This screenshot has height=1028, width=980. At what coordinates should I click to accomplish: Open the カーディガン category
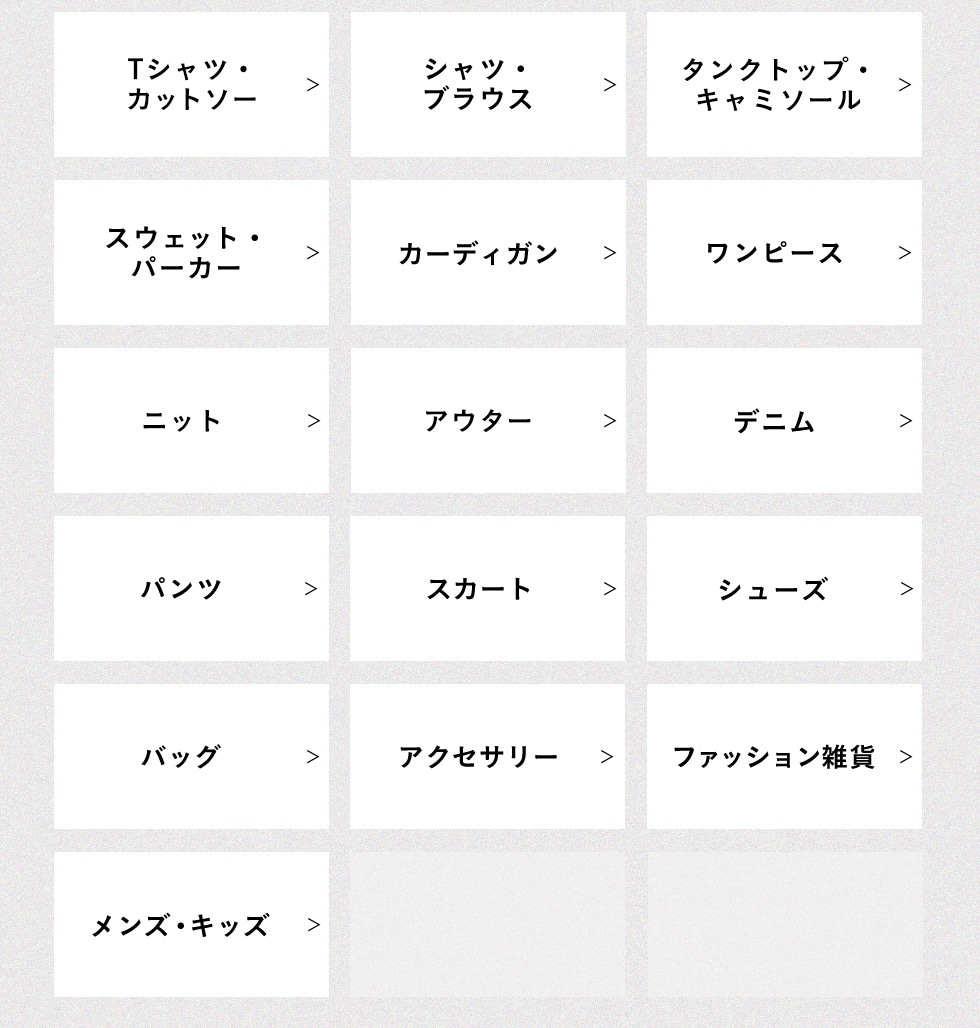[x=488, y=253]
